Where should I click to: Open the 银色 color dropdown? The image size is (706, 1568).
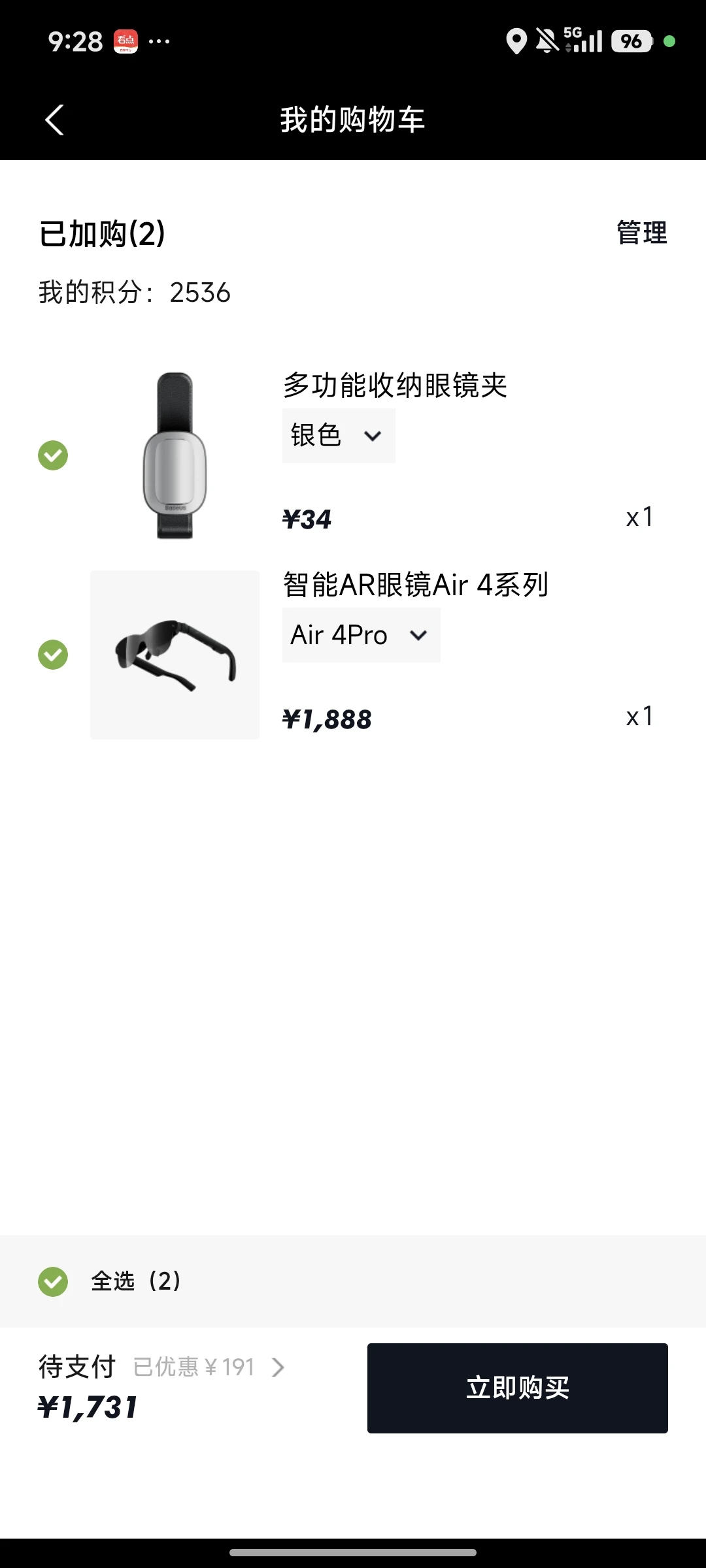339,436
